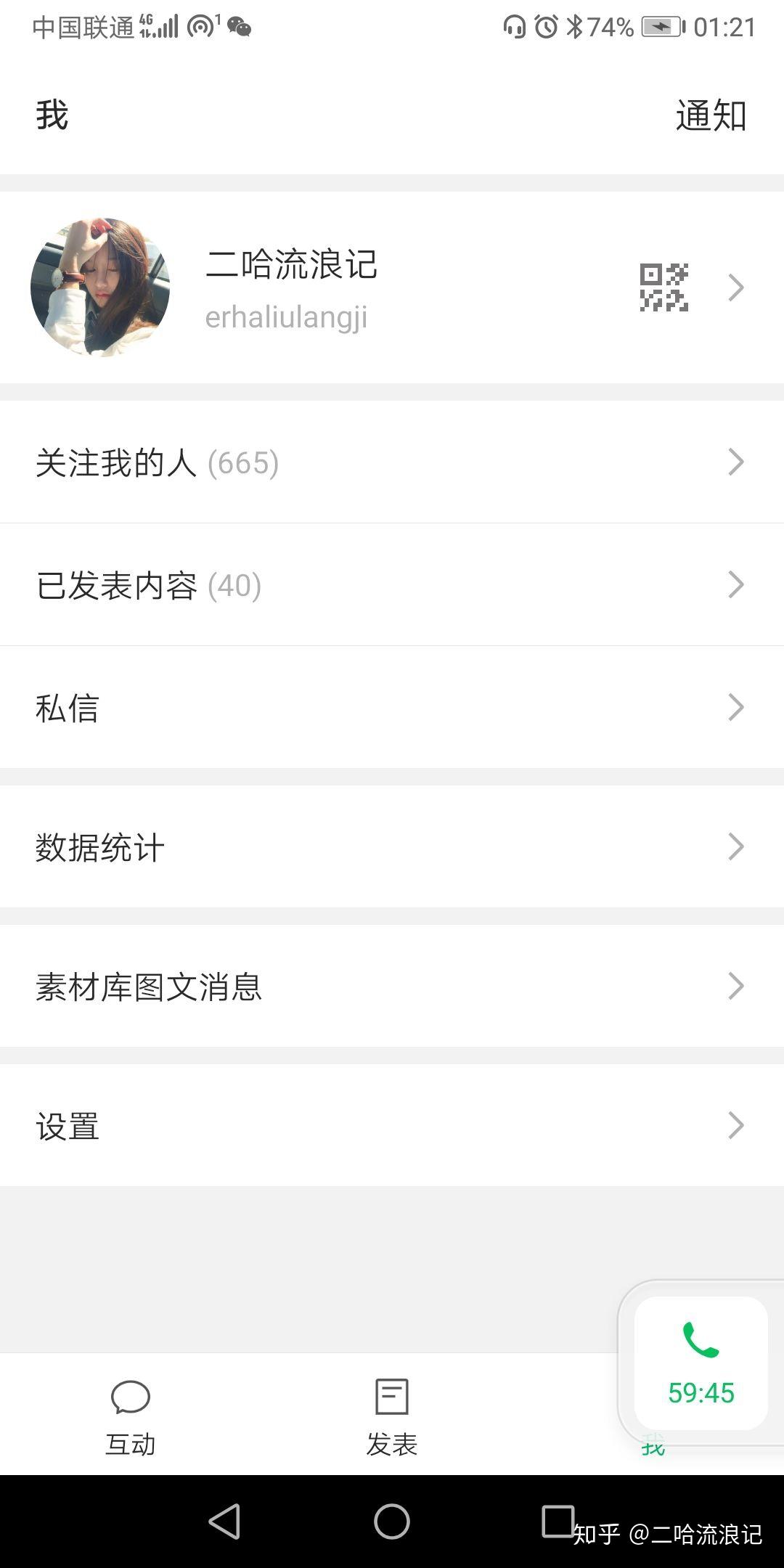Open 通知 notifications in the top bar

pos(711,116)
